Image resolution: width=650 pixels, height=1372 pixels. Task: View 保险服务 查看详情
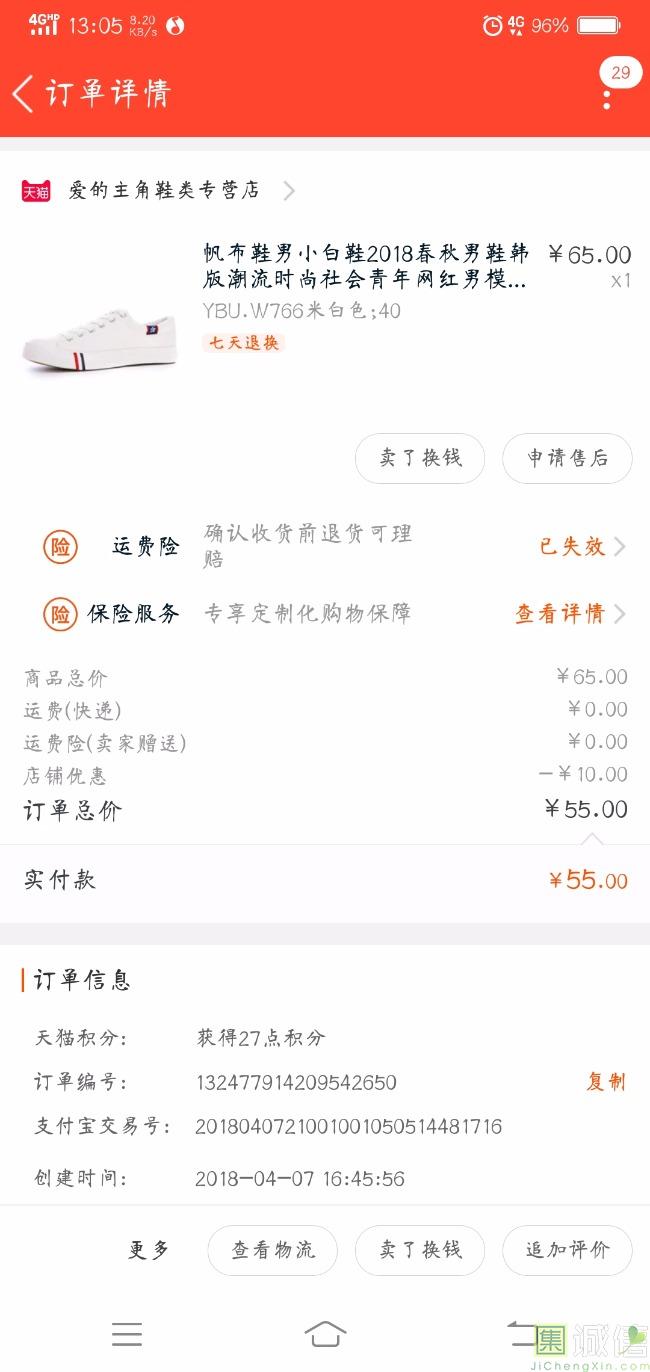click(x=569, y=613)
